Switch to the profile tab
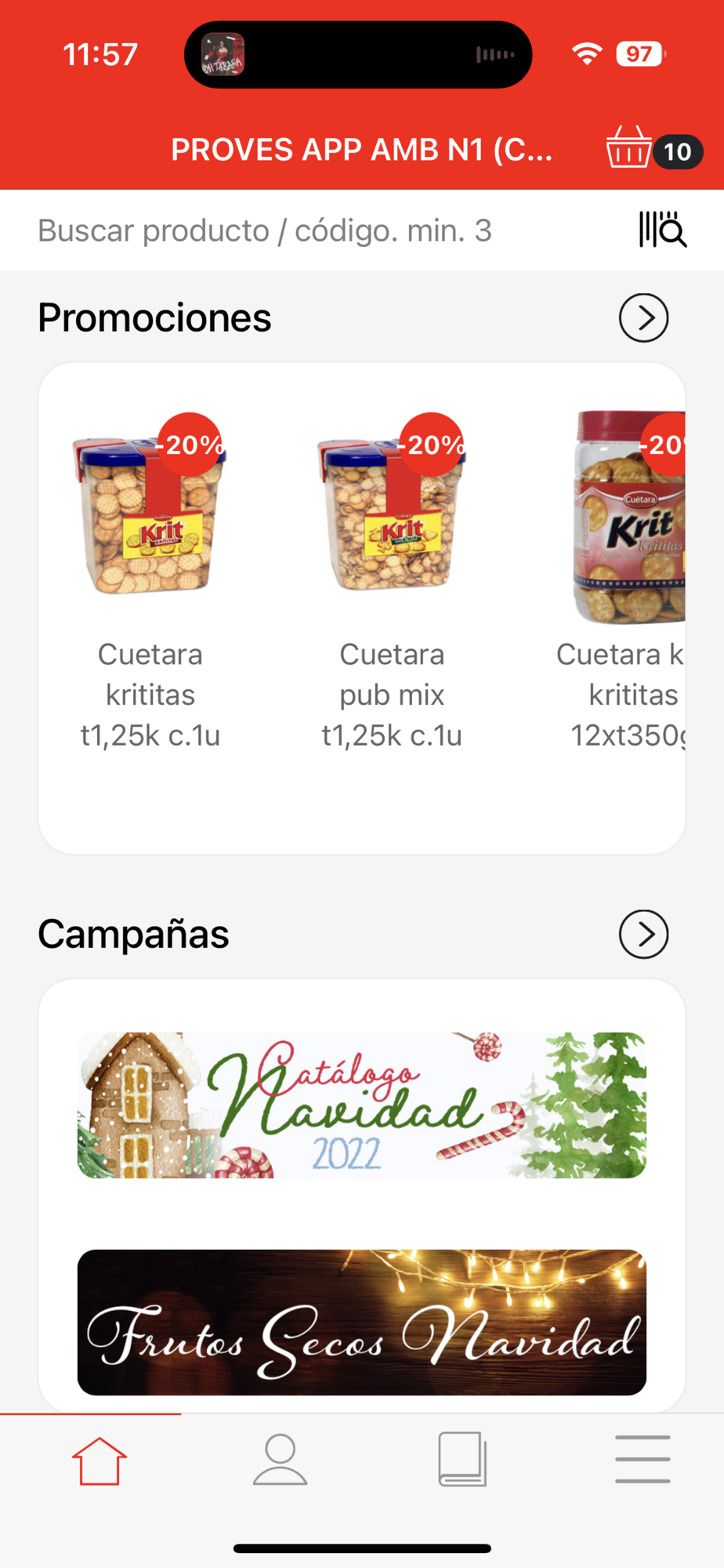The height and width of the screenshot is (1568, 724). pyautogui.click(x=280, y=1461)
